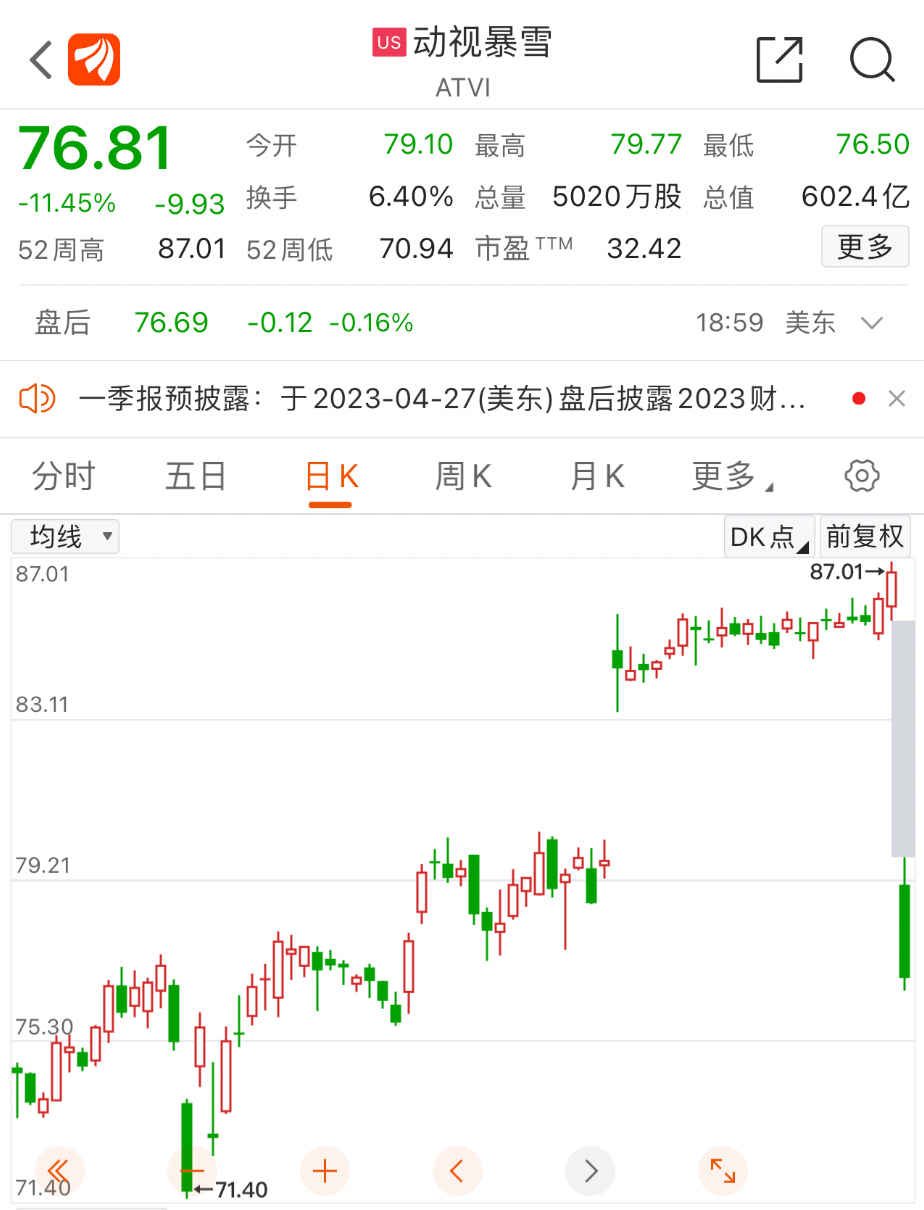The width and height of the screenshot is (924, 1210).
Task: Zoom out of the chart with the minus icon
Action: [192, 1170]
